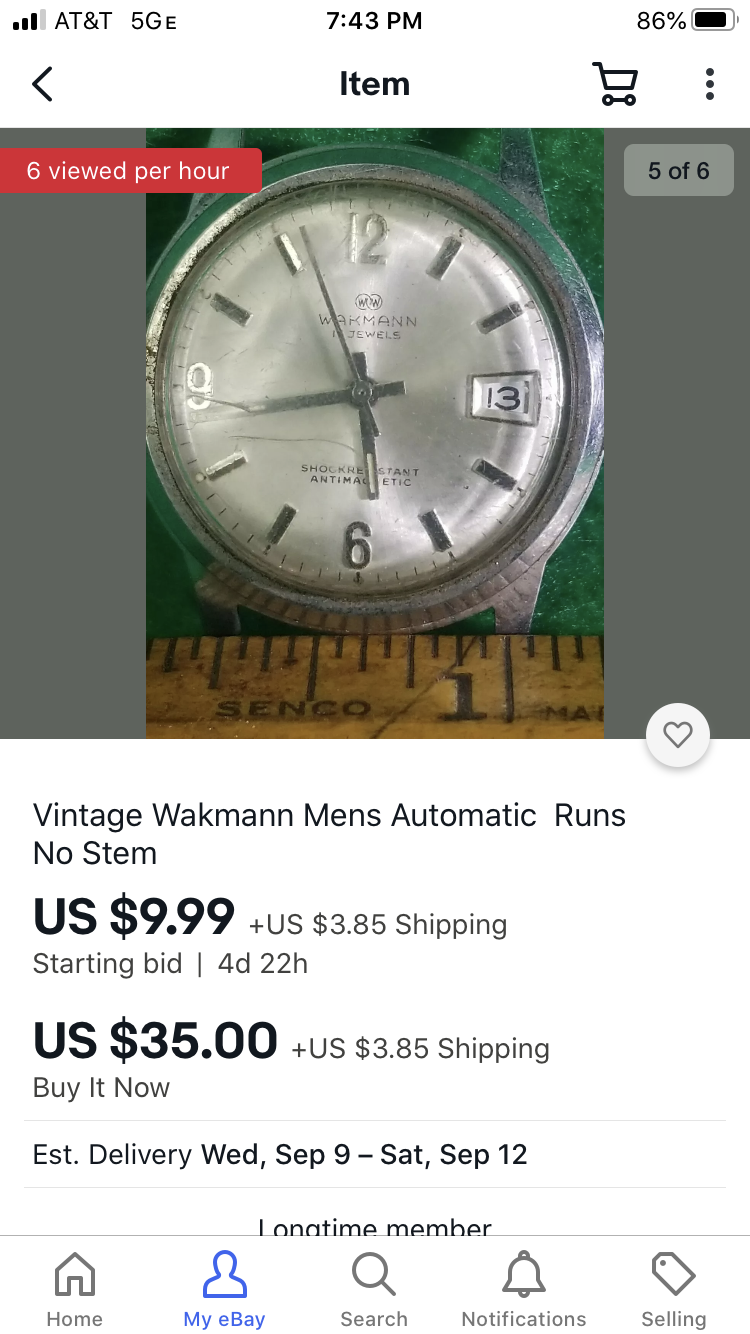This screenshot has width=750, height=1334.
Task: Open the three-dot overflow menu
Action: tap(709, 84)
